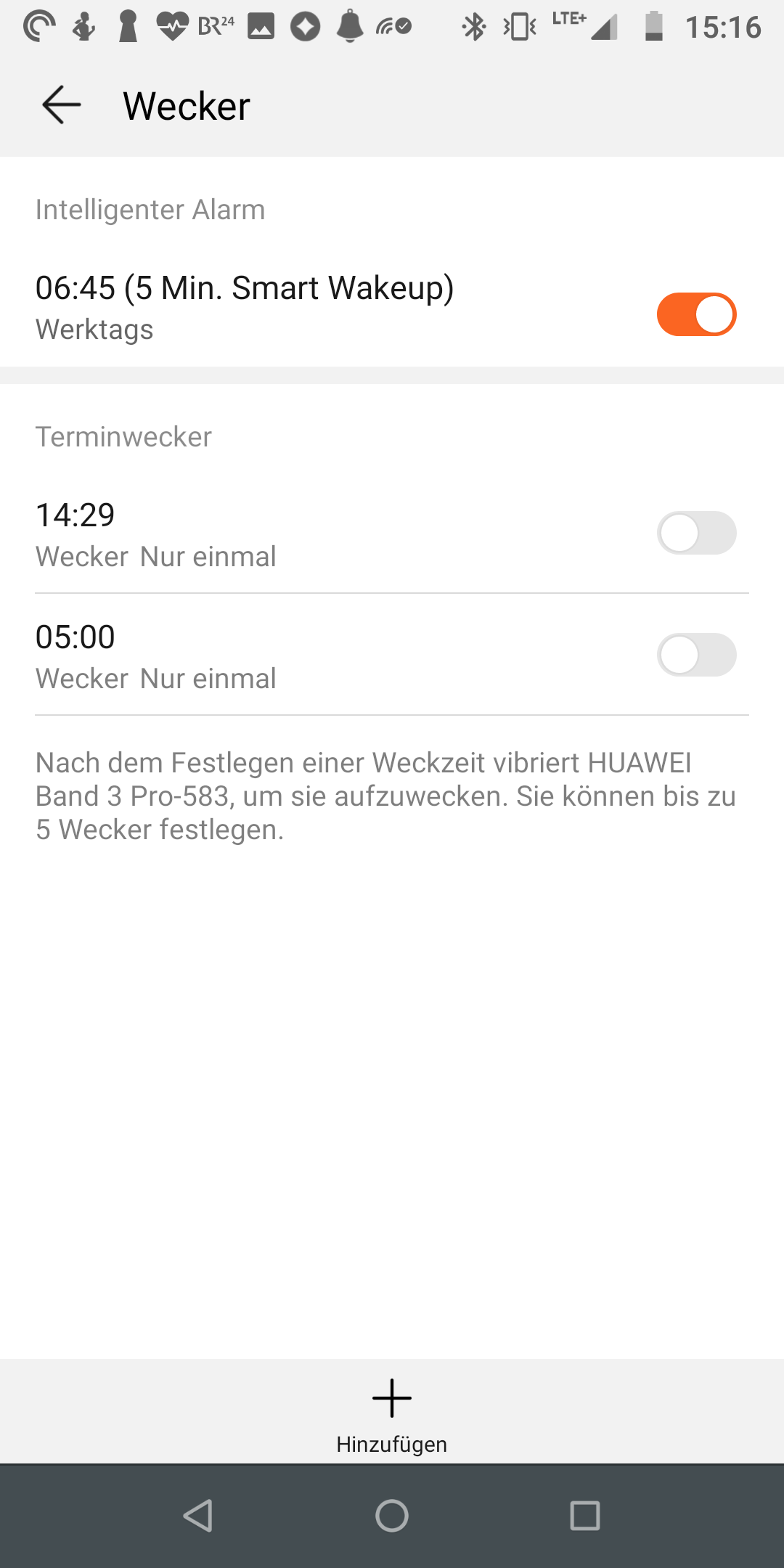Add a new alarm with Hinzufügen
784x1568 pixels.
(x=392, y=1413)
